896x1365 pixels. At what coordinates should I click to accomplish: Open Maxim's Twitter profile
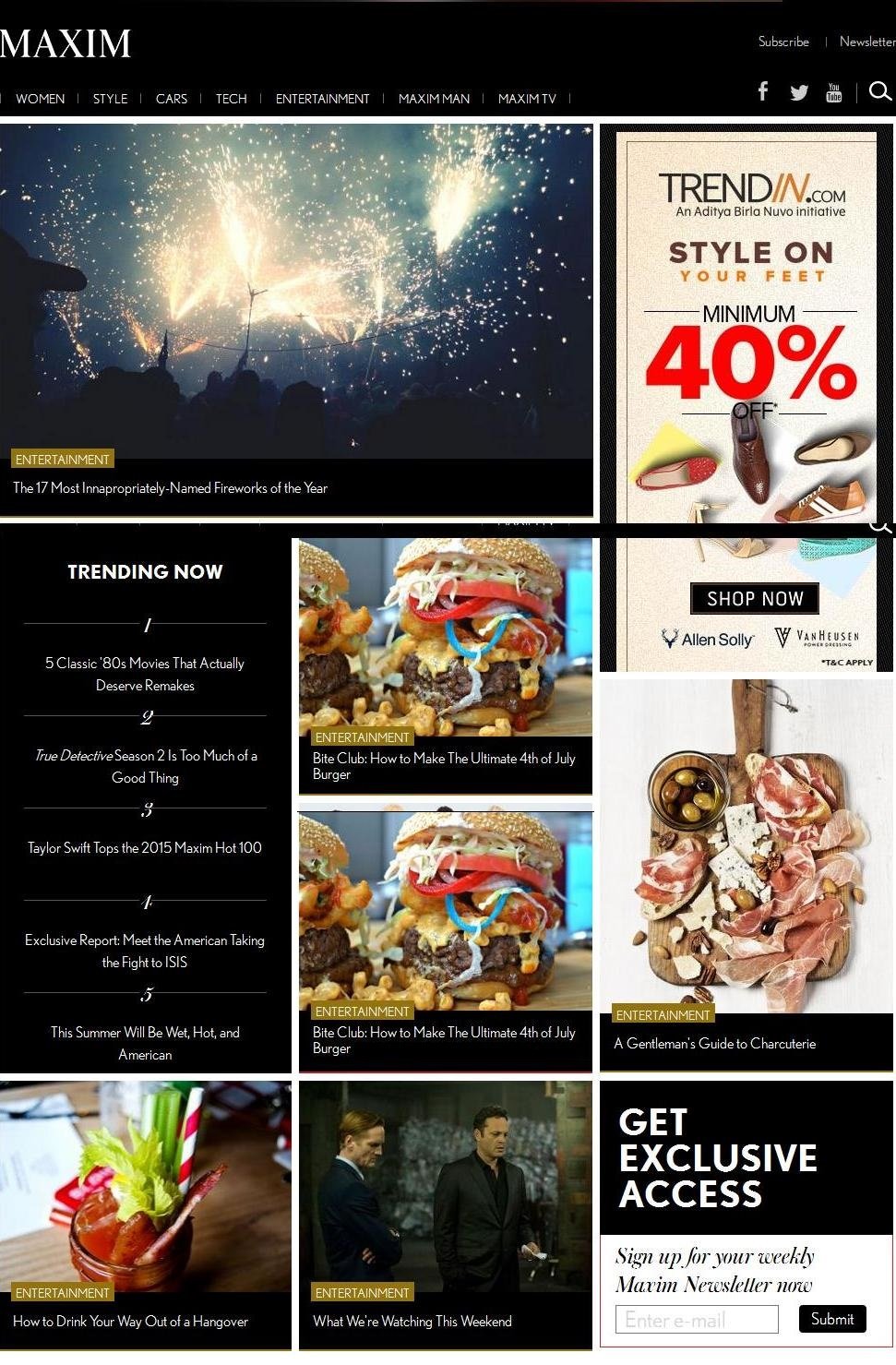(799, 92)
